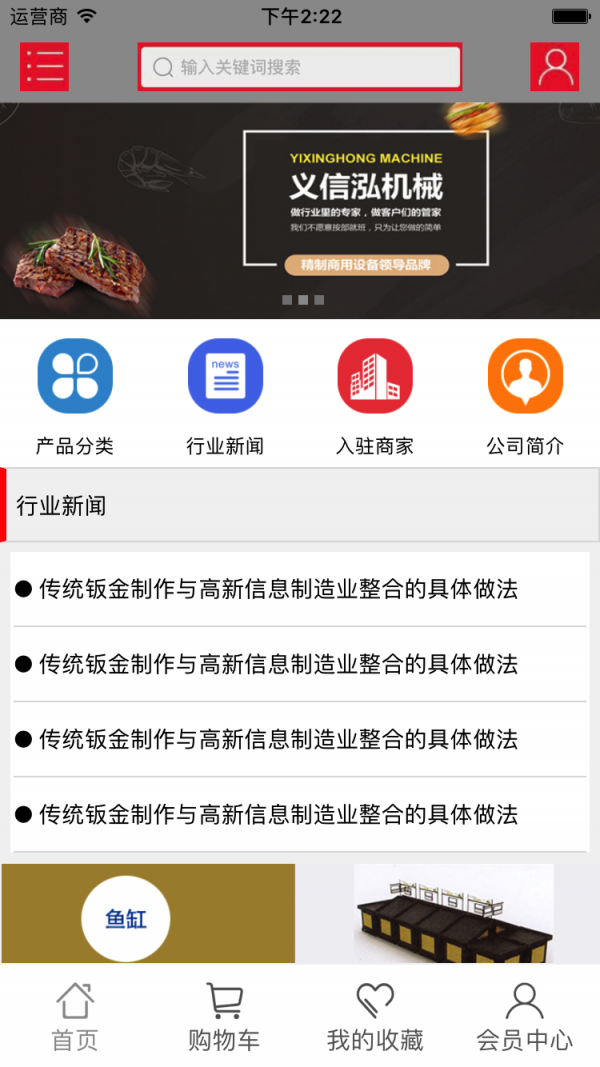Screen dimensions: 600x1067
Task: Tap the keyword search field
Action: coord(300,67)
